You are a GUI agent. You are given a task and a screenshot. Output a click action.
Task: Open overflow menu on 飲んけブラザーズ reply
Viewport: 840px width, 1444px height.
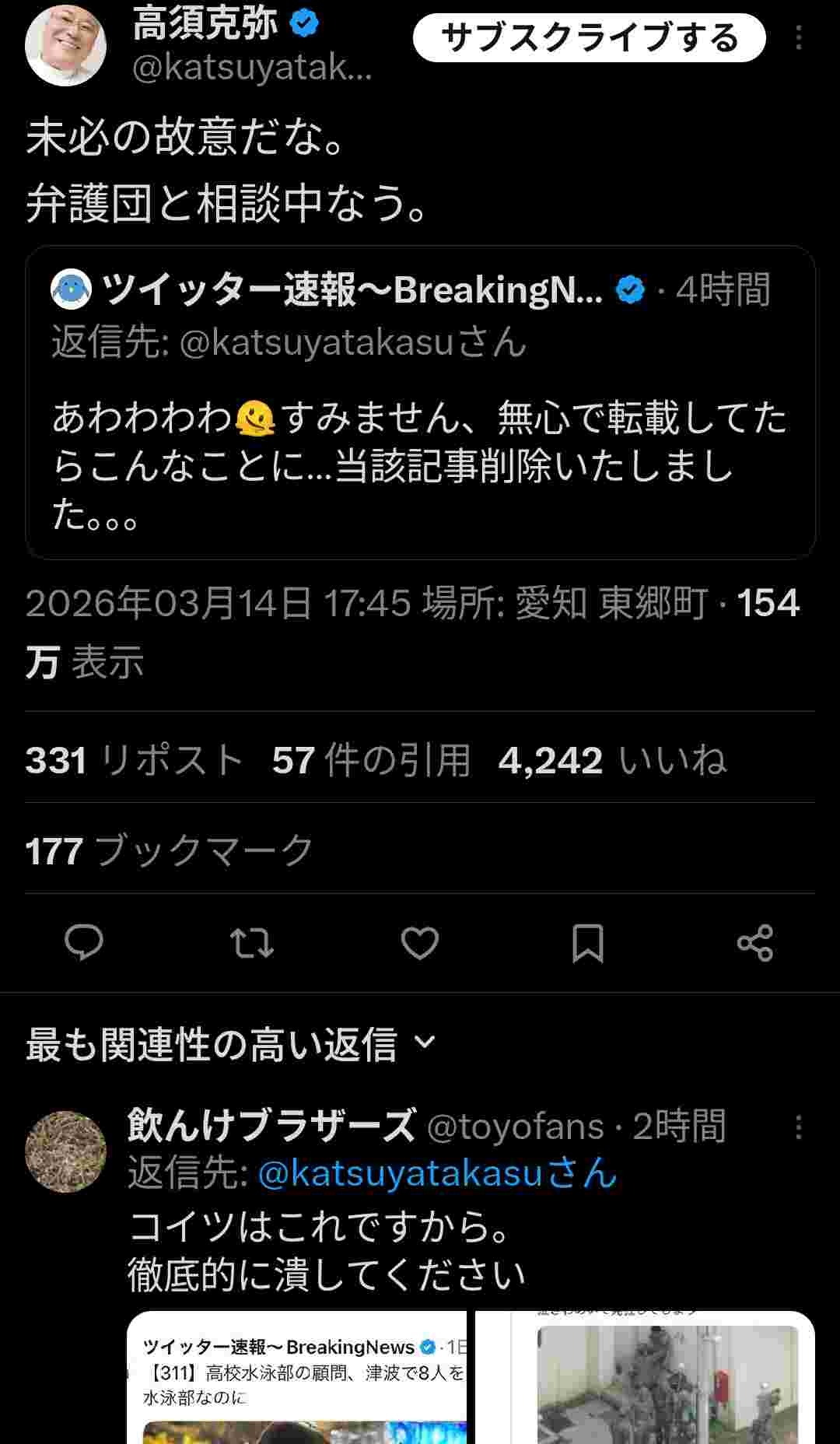[x=799, y=1127]
